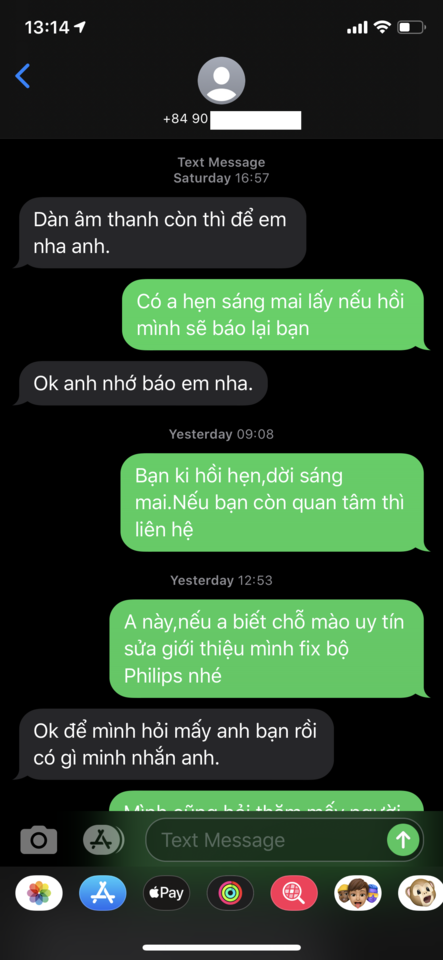
Task: Open the Animoji monkey app
Action: click(421, 893)
